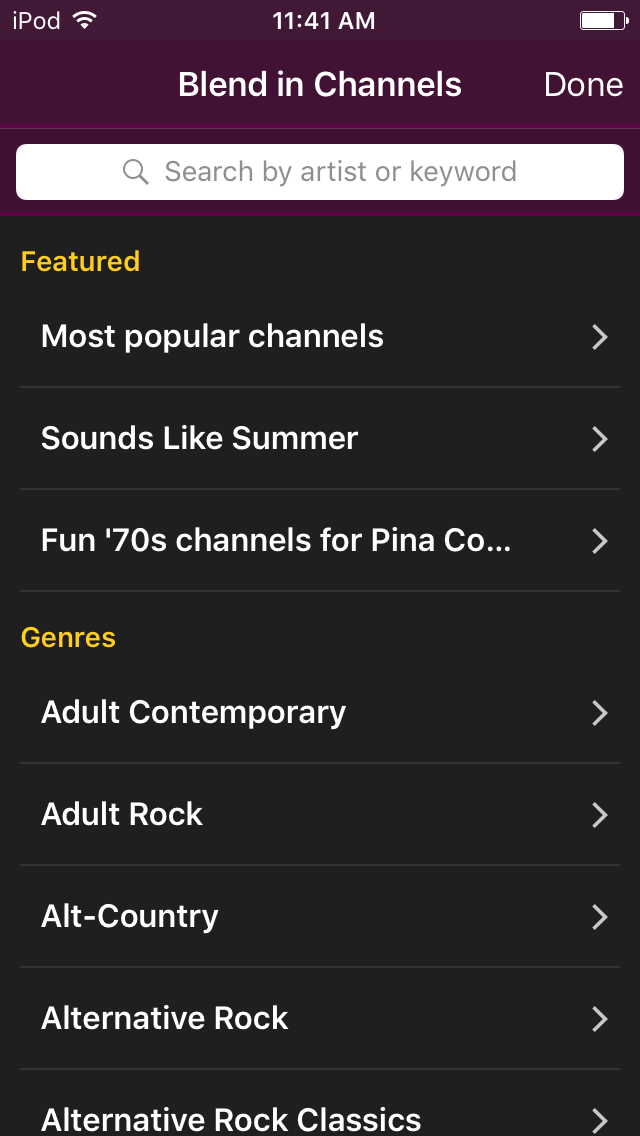Open Fun '70s channels for Pina Co...
The image size is (640, 1136).
[x=320, y=541]
